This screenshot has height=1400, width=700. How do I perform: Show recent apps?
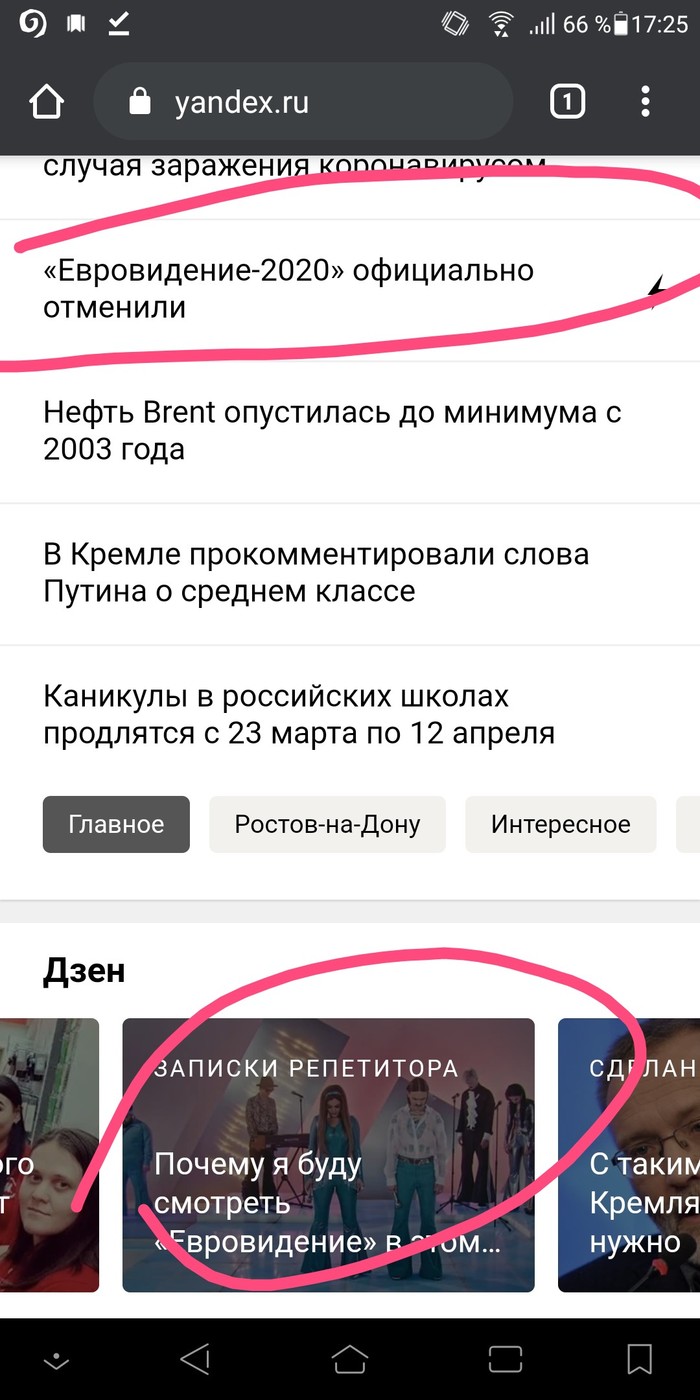coord(505,1358)
